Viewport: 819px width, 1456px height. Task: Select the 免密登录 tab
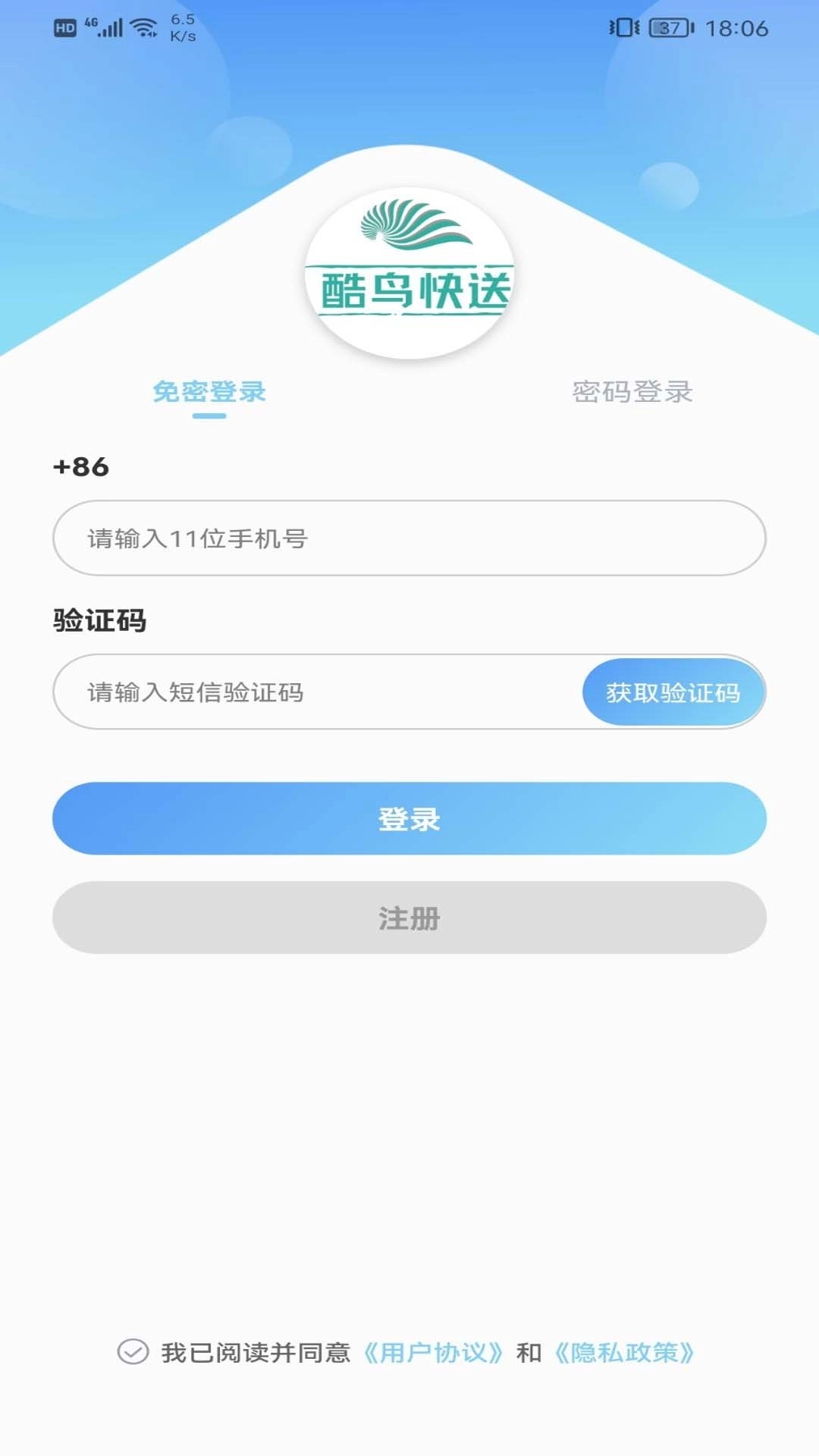point(209,392)
